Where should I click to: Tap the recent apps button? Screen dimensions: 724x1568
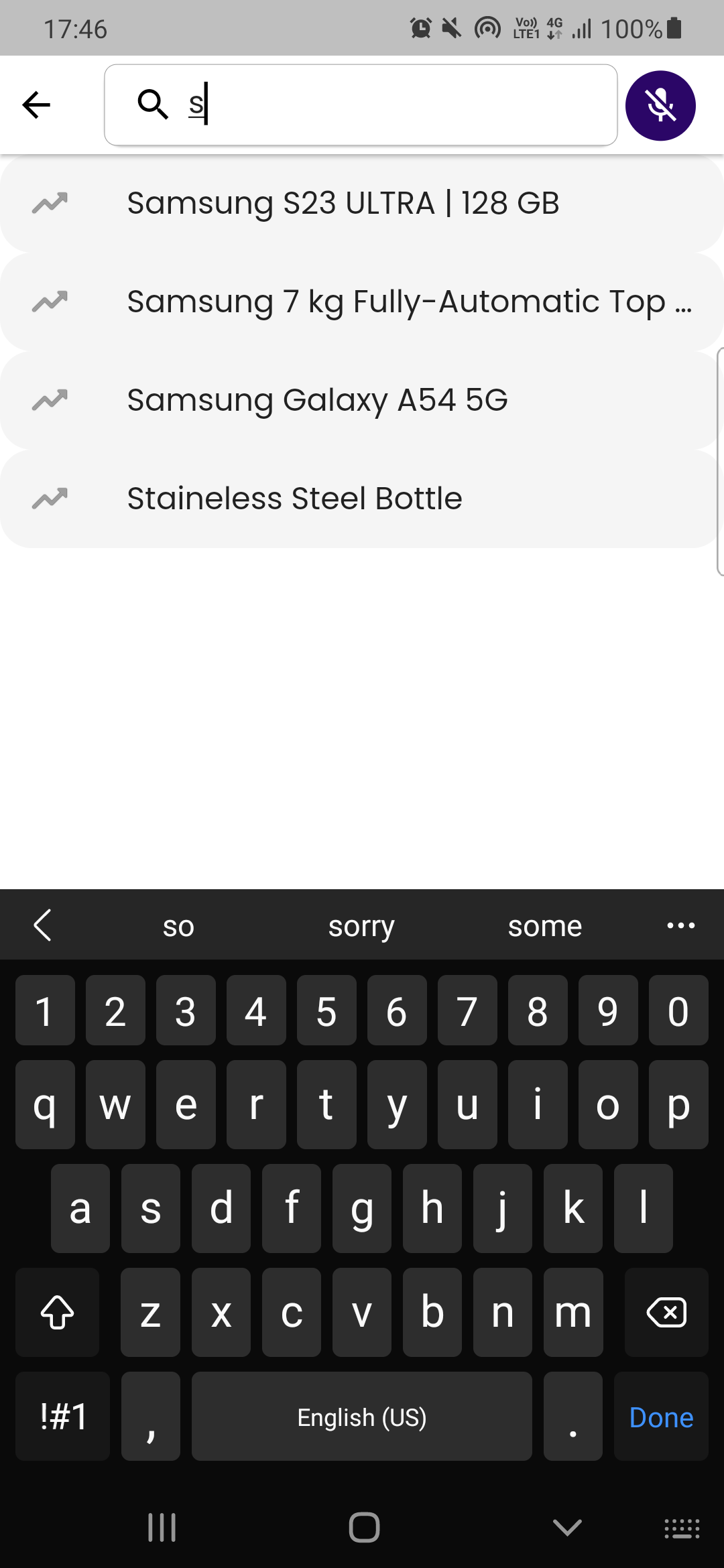click(161, 1528)
